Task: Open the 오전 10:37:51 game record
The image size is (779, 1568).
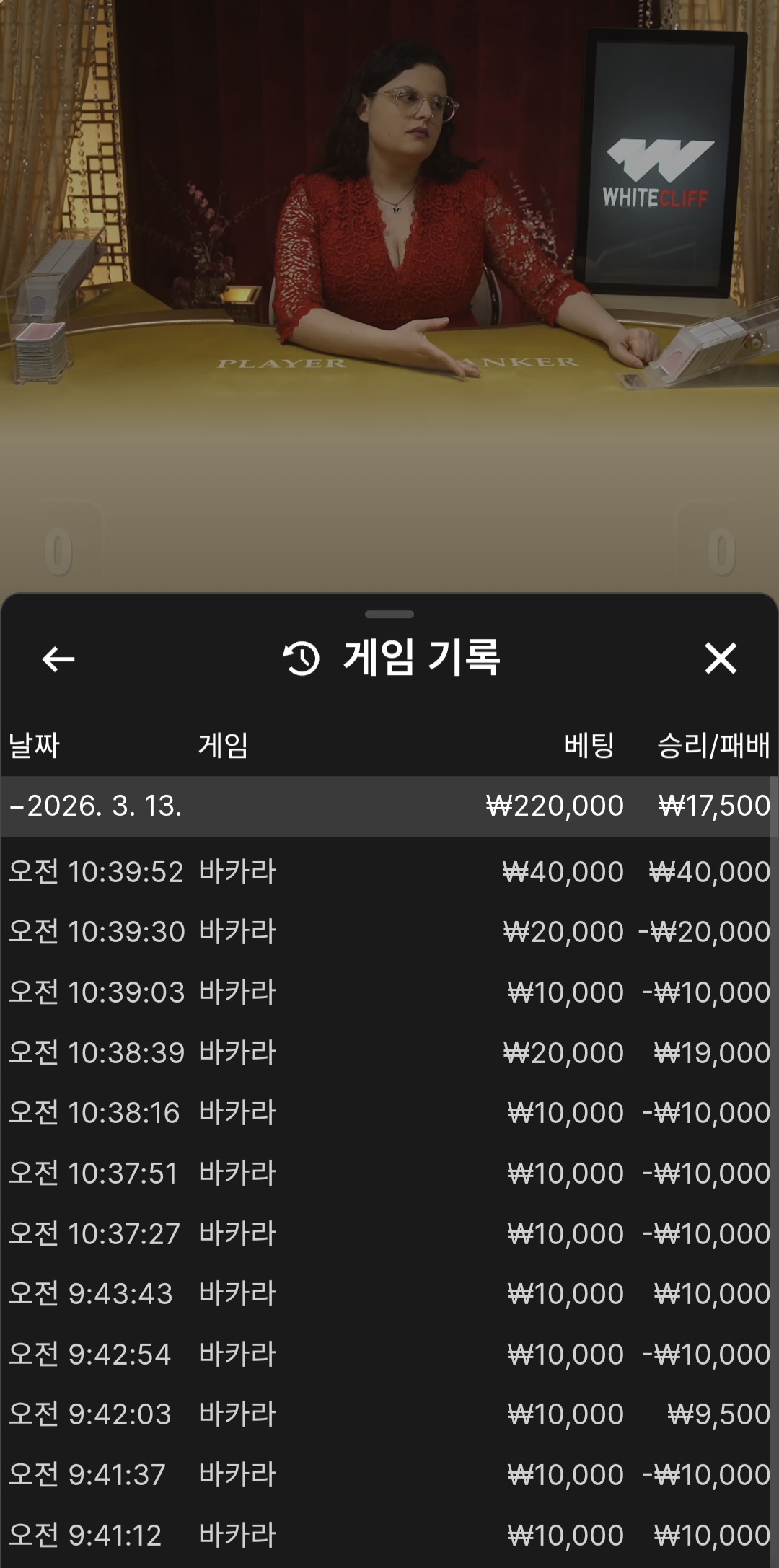Action: (x=389, y=1173)
